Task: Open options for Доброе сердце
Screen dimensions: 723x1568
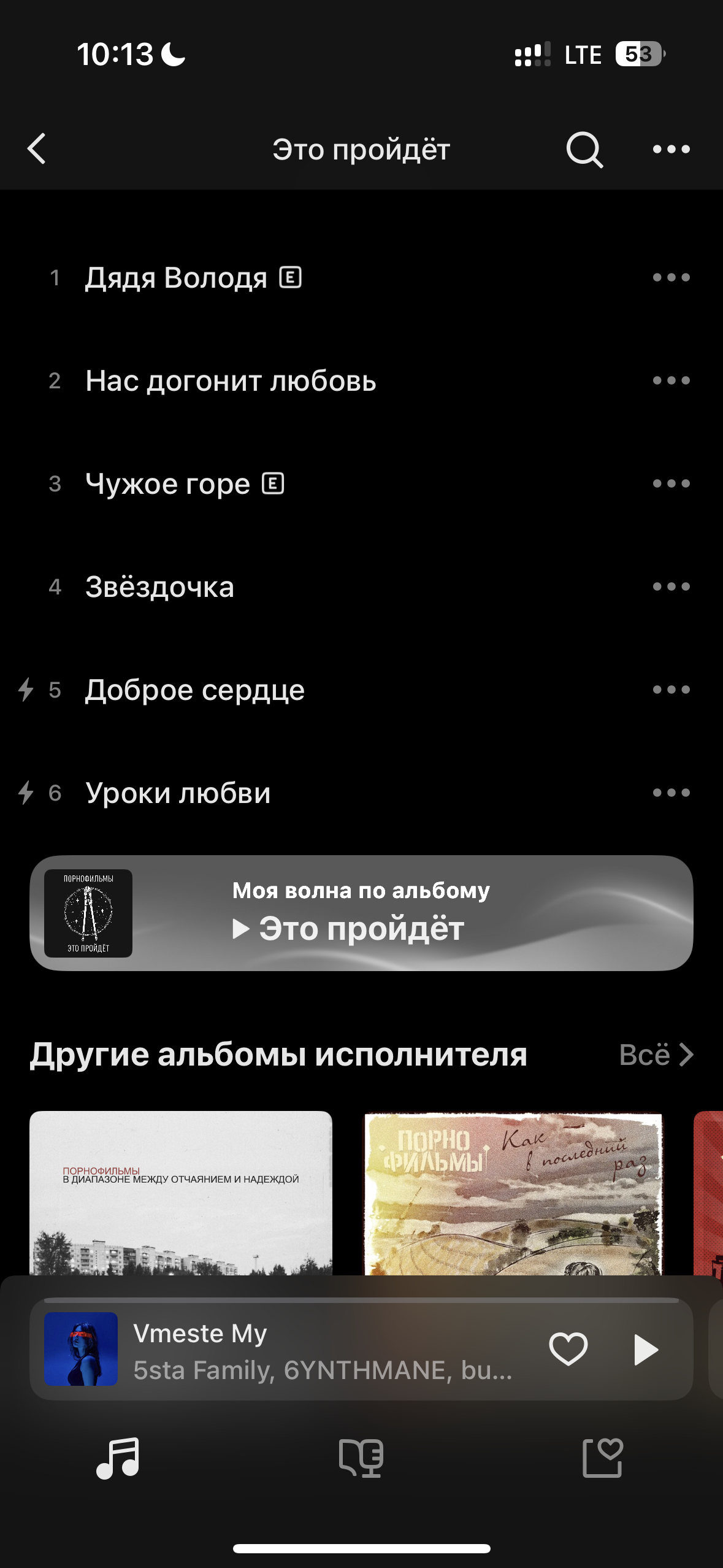Action: [671, 690]
